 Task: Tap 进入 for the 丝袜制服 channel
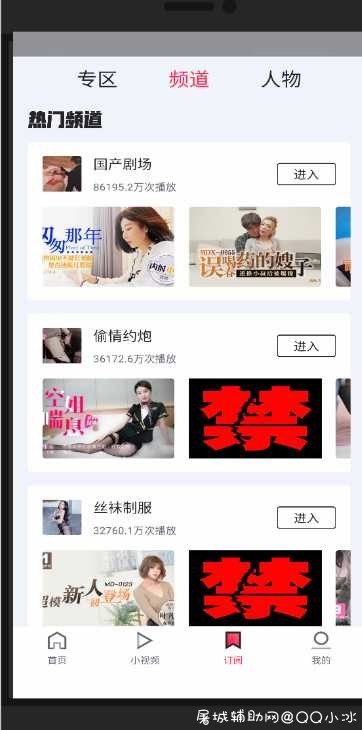pyautogui.click(x=306, y=518)
